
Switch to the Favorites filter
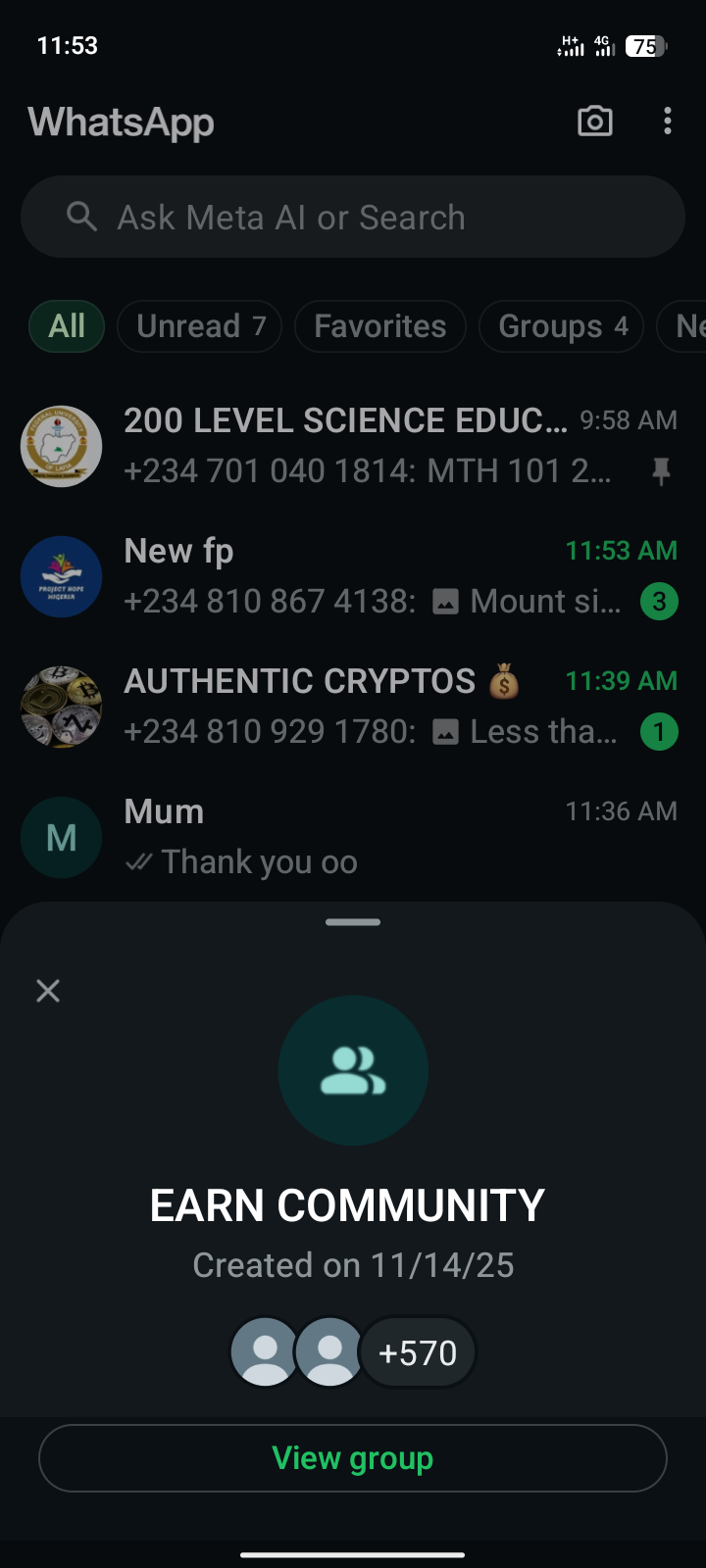(380, 326)
